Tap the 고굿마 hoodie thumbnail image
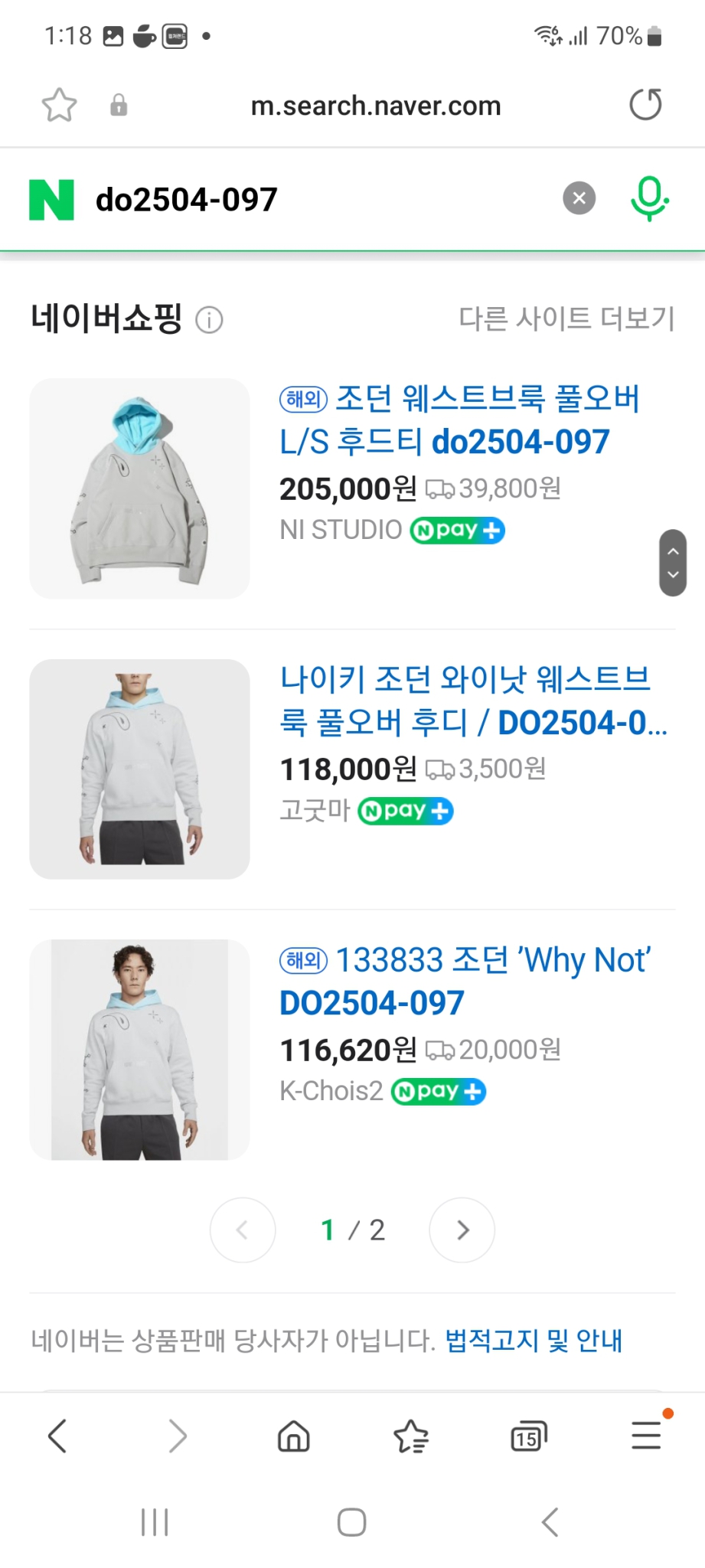The width and height of the screenshot is (705, 1568). (x=139, y=769)
